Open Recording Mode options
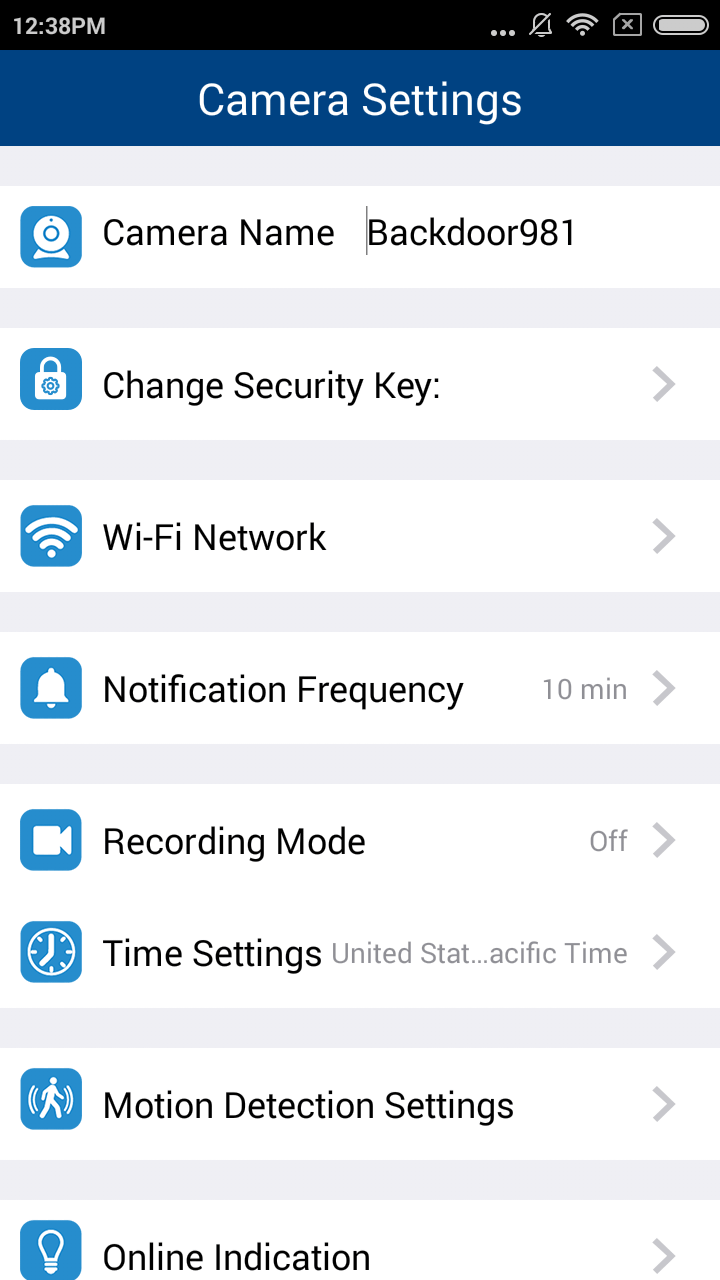 coord(360,840)
